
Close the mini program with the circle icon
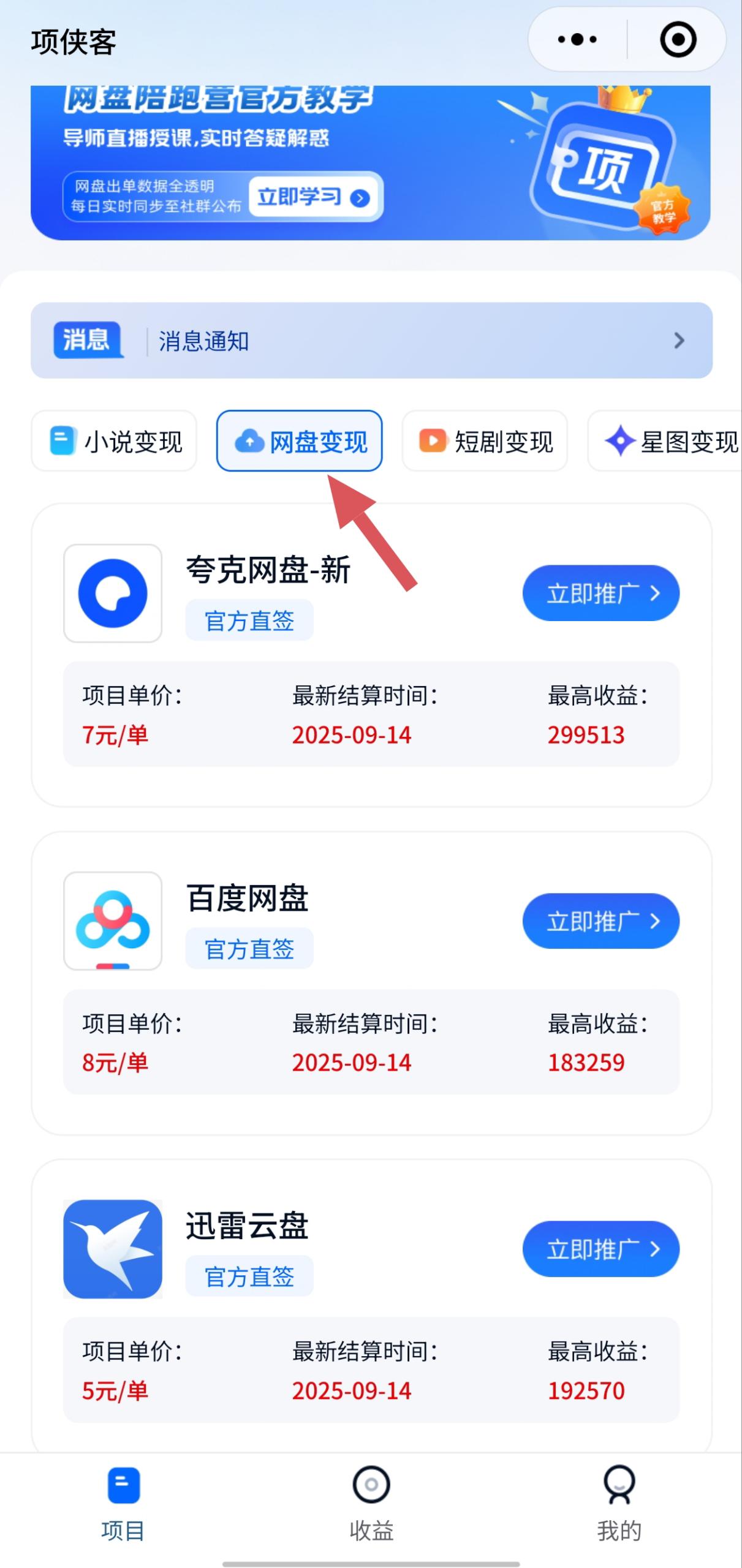pos(678,40)
